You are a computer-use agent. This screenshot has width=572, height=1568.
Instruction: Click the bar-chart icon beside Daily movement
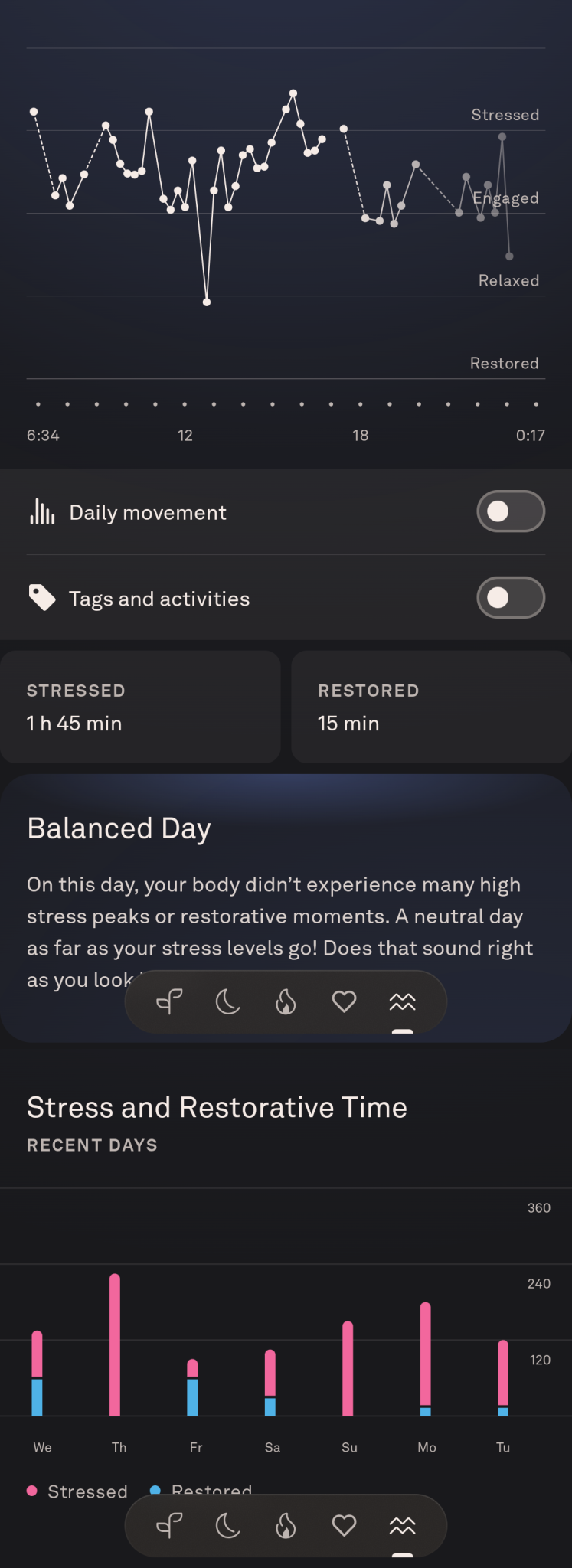[x=42, y=511]
